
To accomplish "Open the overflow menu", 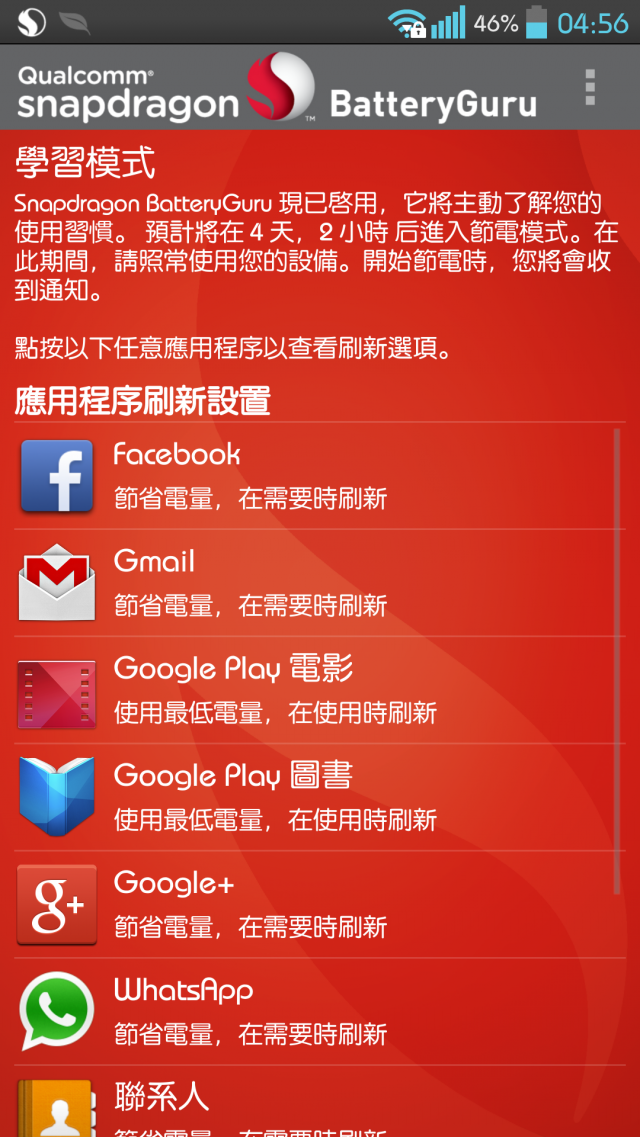I will pyautogui.click(x=589, y=87).
